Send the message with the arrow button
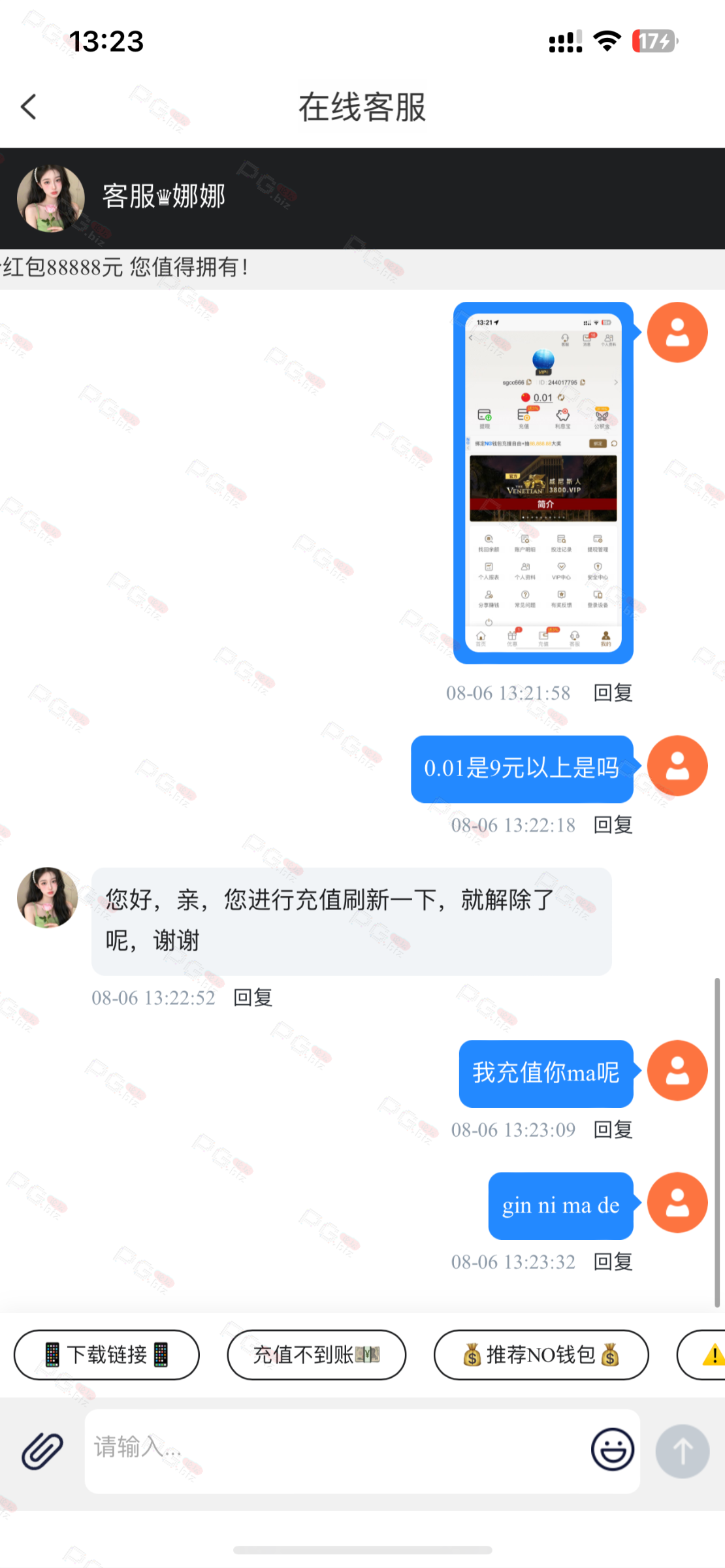725x1568 pixels. pos(682,1451)
